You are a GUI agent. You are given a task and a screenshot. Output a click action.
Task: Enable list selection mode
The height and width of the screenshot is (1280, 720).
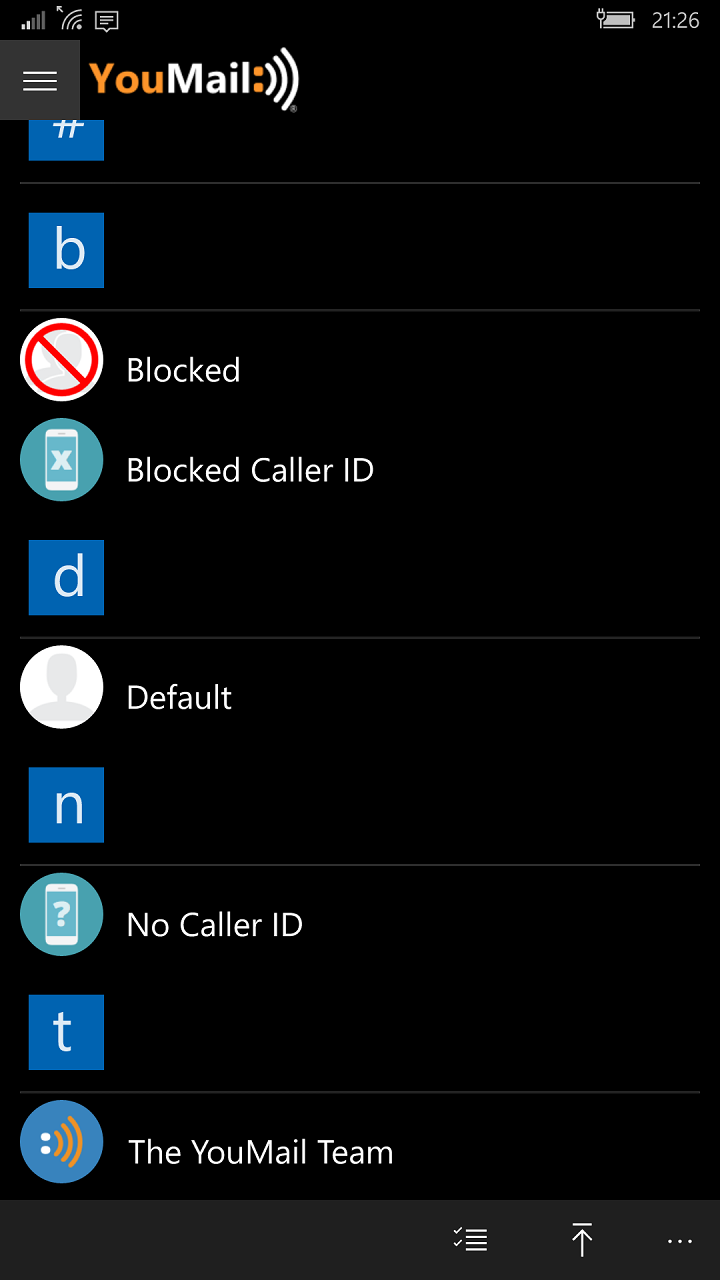(470, 1240)
